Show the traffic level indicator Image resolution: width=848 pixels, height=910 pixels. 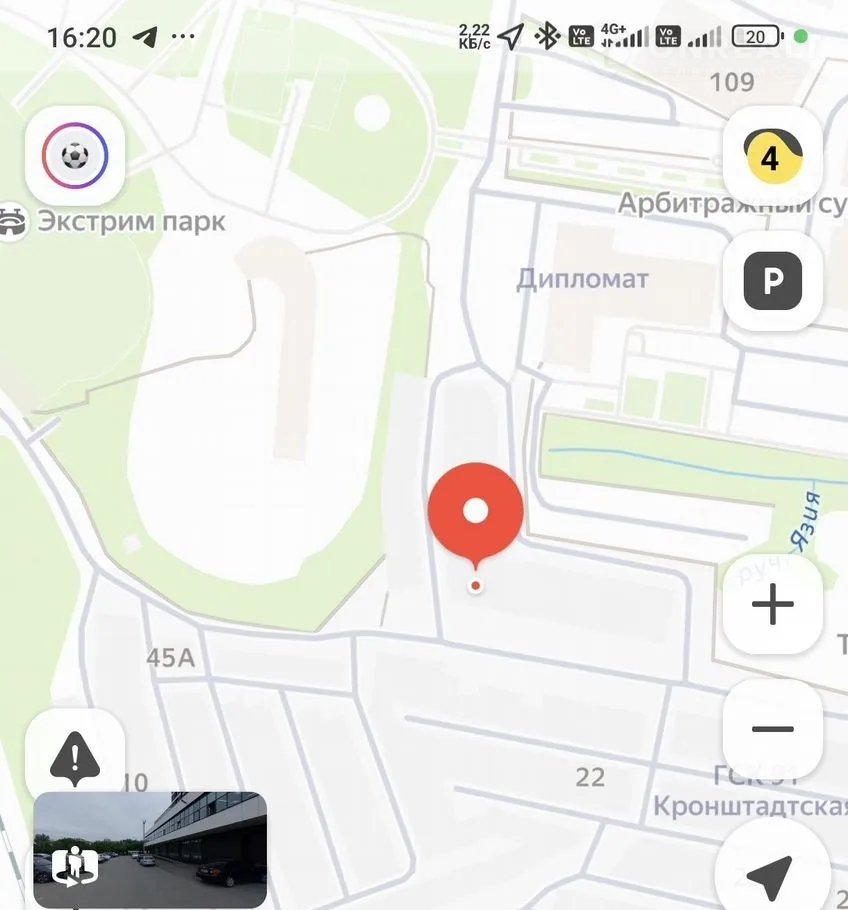point(771,157)
